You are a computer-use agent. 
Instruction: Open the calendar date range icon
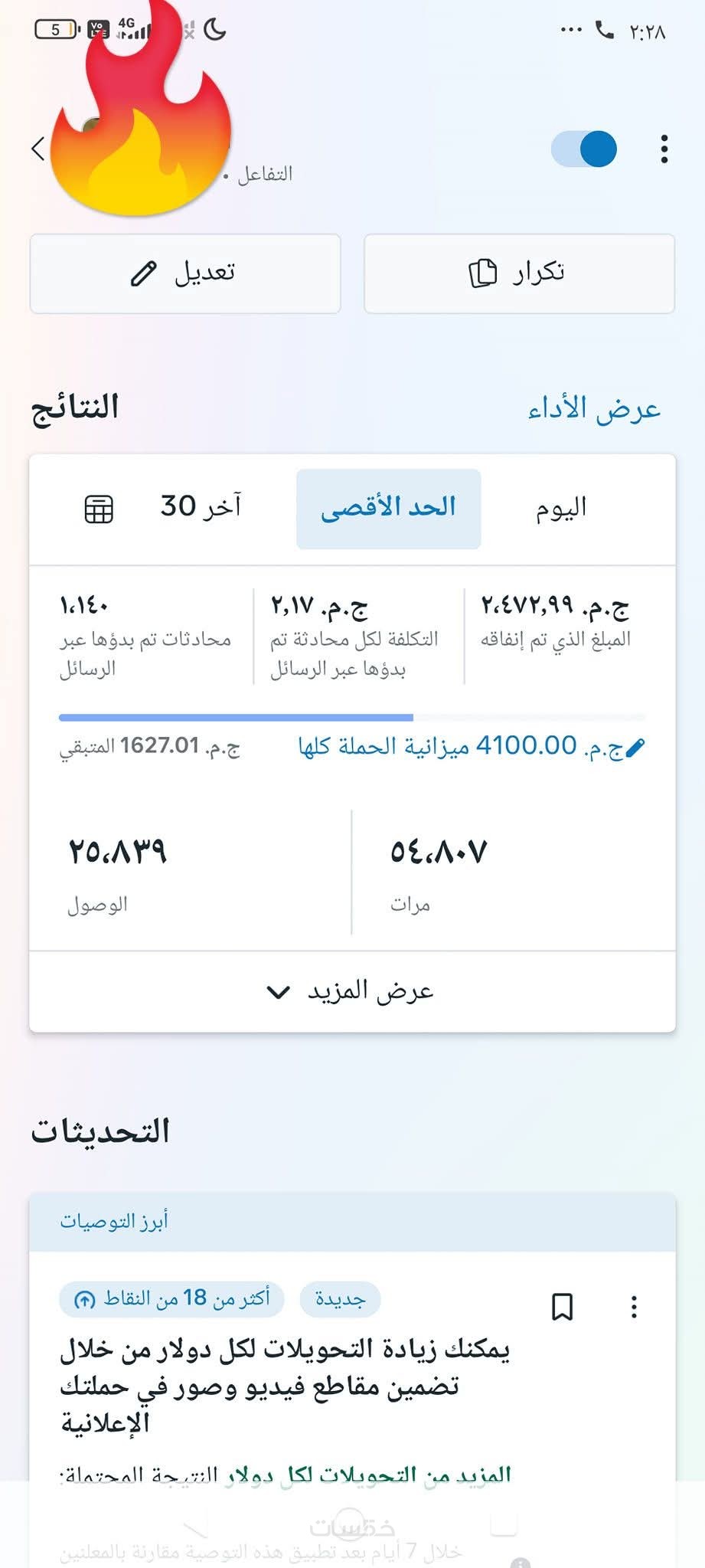tap(99, 509)
